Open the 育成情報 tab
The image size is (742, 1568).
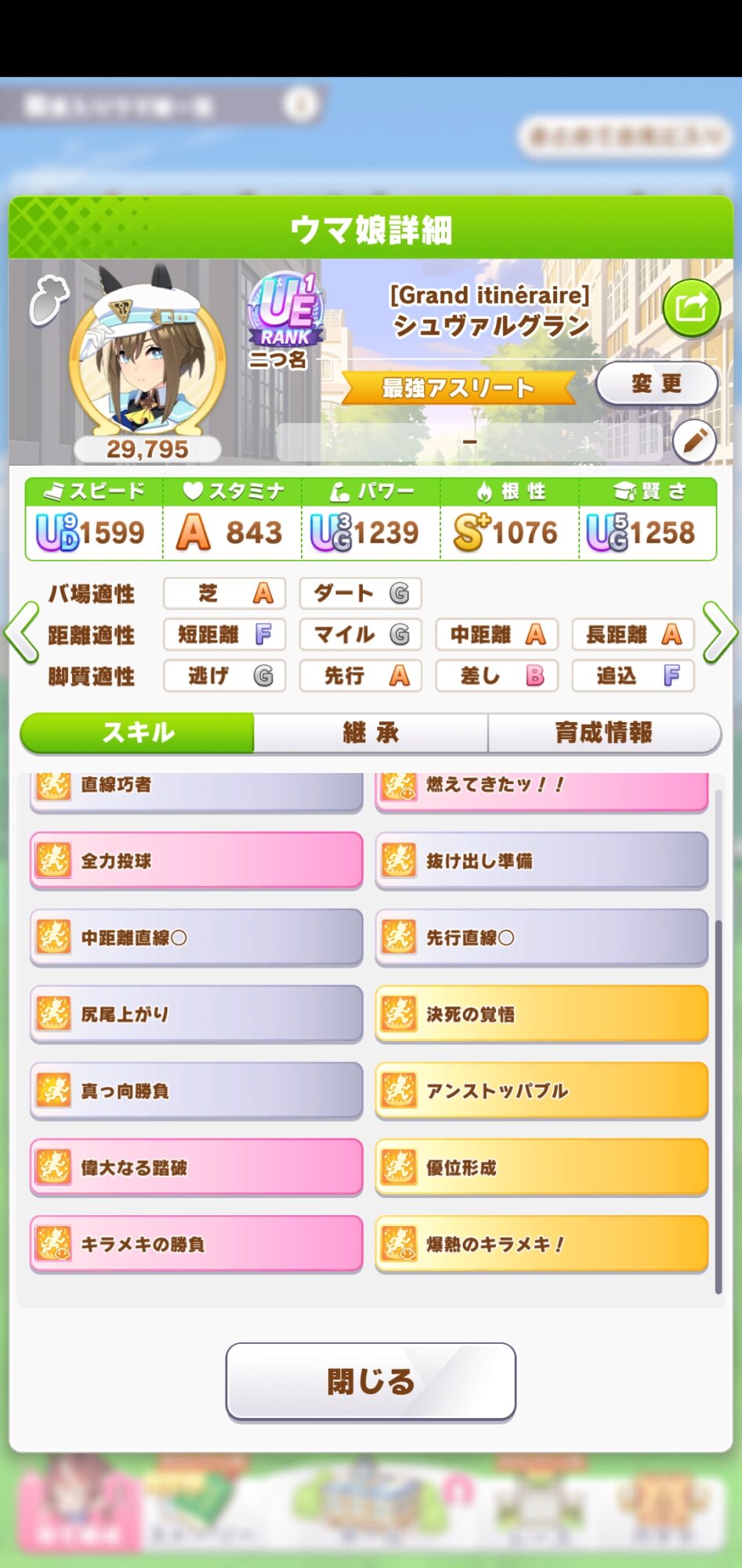coord(603,733)
